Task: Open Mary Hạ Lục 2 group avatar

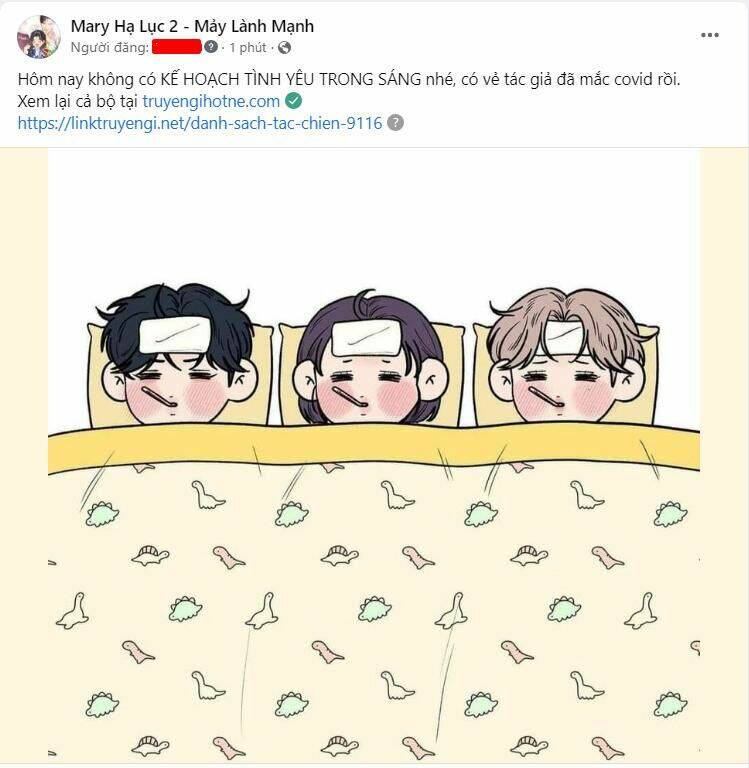Action: coord(38,37)
